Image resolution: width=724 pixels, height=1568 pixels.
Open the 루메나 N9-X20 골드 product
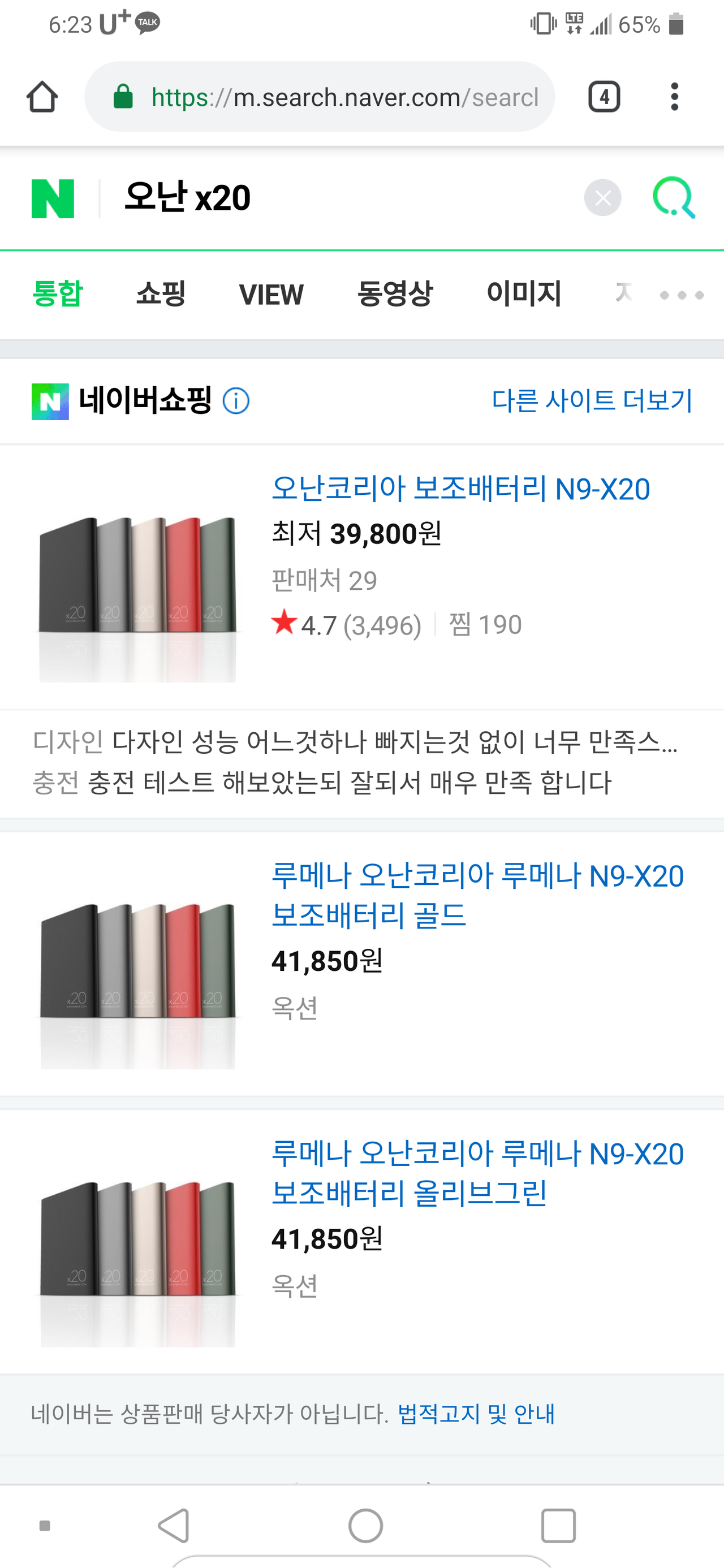click(477, 895)
